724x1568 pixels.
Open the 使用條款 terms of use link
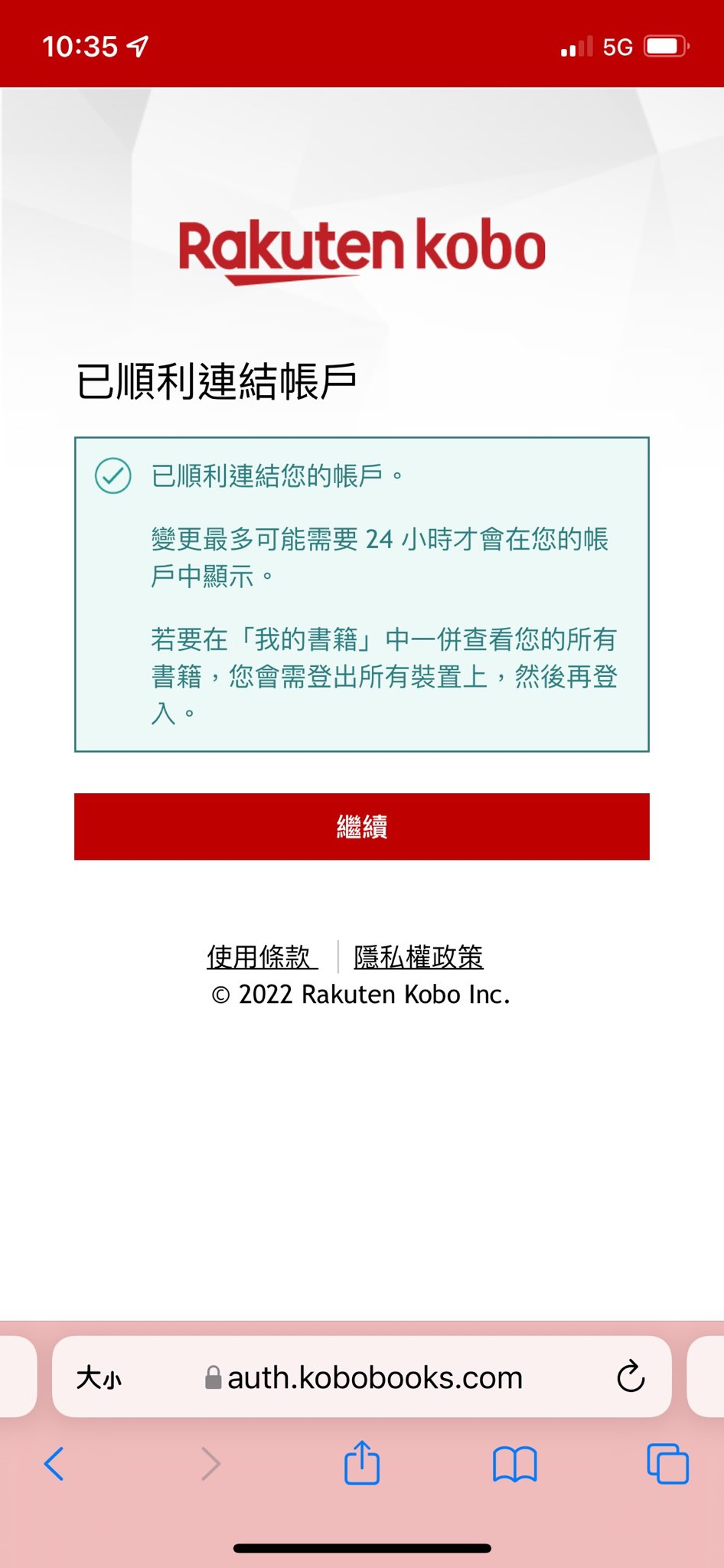tap(259, 956)
